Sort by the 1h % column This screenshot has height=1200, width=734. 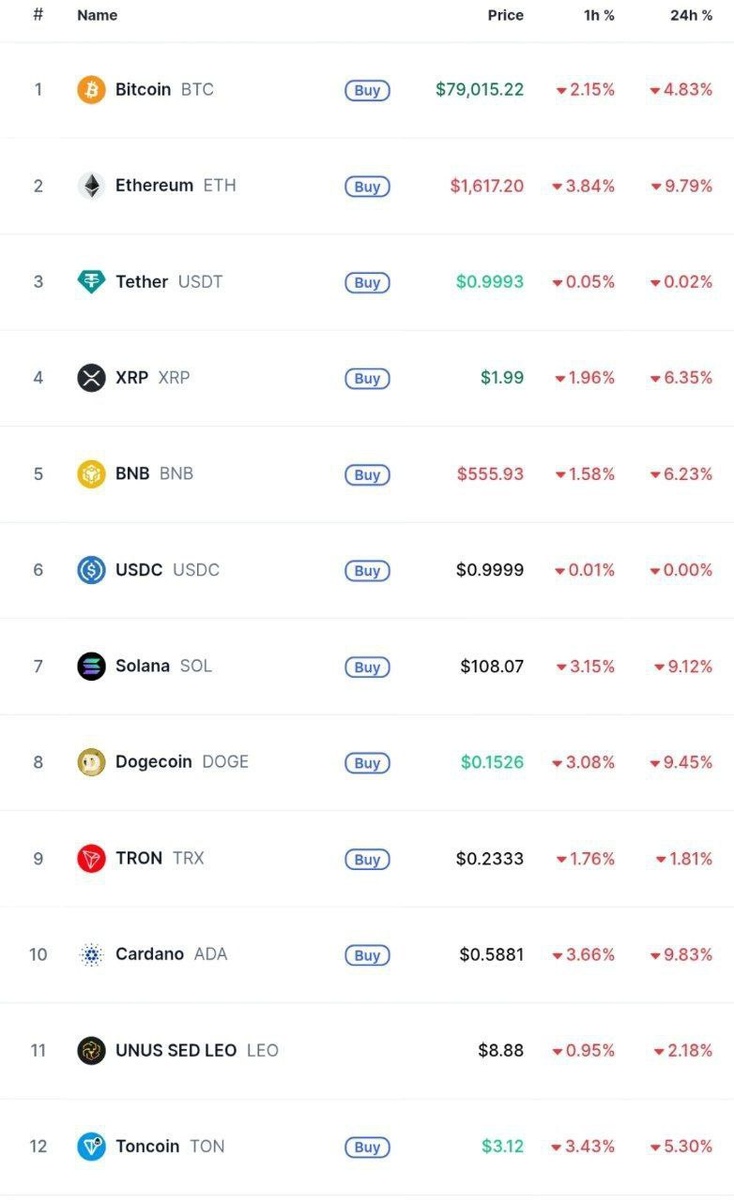pos(599,15)
